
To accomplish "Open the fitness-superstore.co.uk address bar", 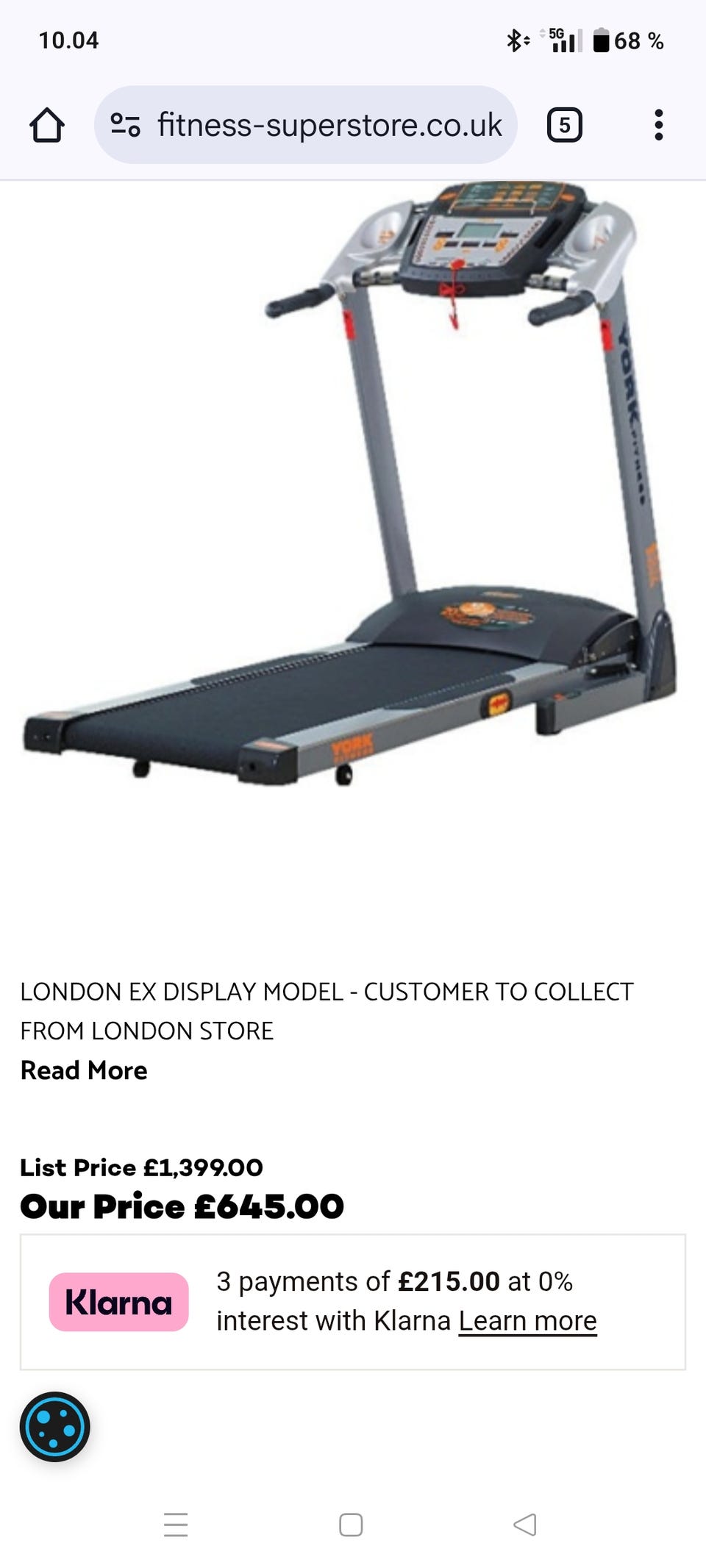I will 306,125.
